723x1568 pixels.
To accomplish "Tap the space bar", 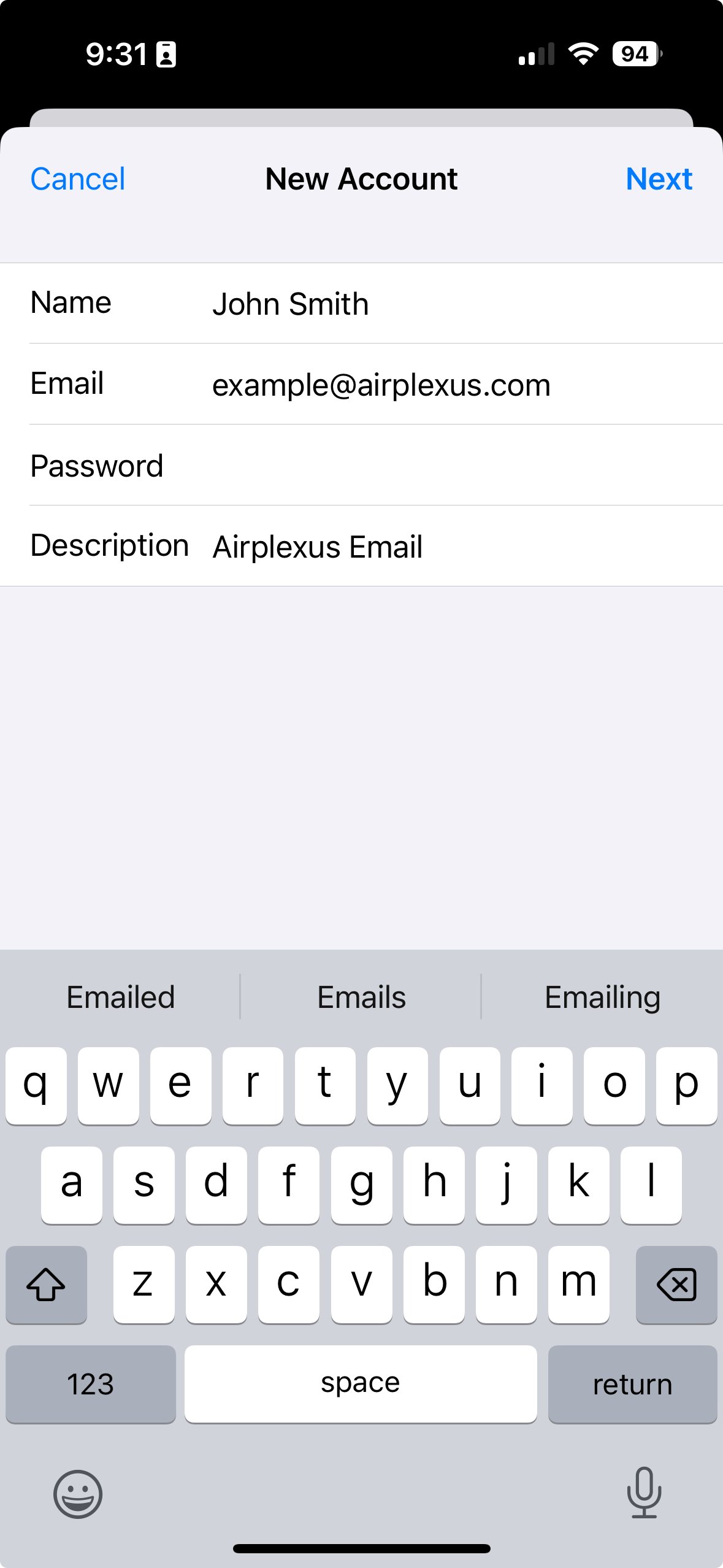I will tap(361, 1384).
